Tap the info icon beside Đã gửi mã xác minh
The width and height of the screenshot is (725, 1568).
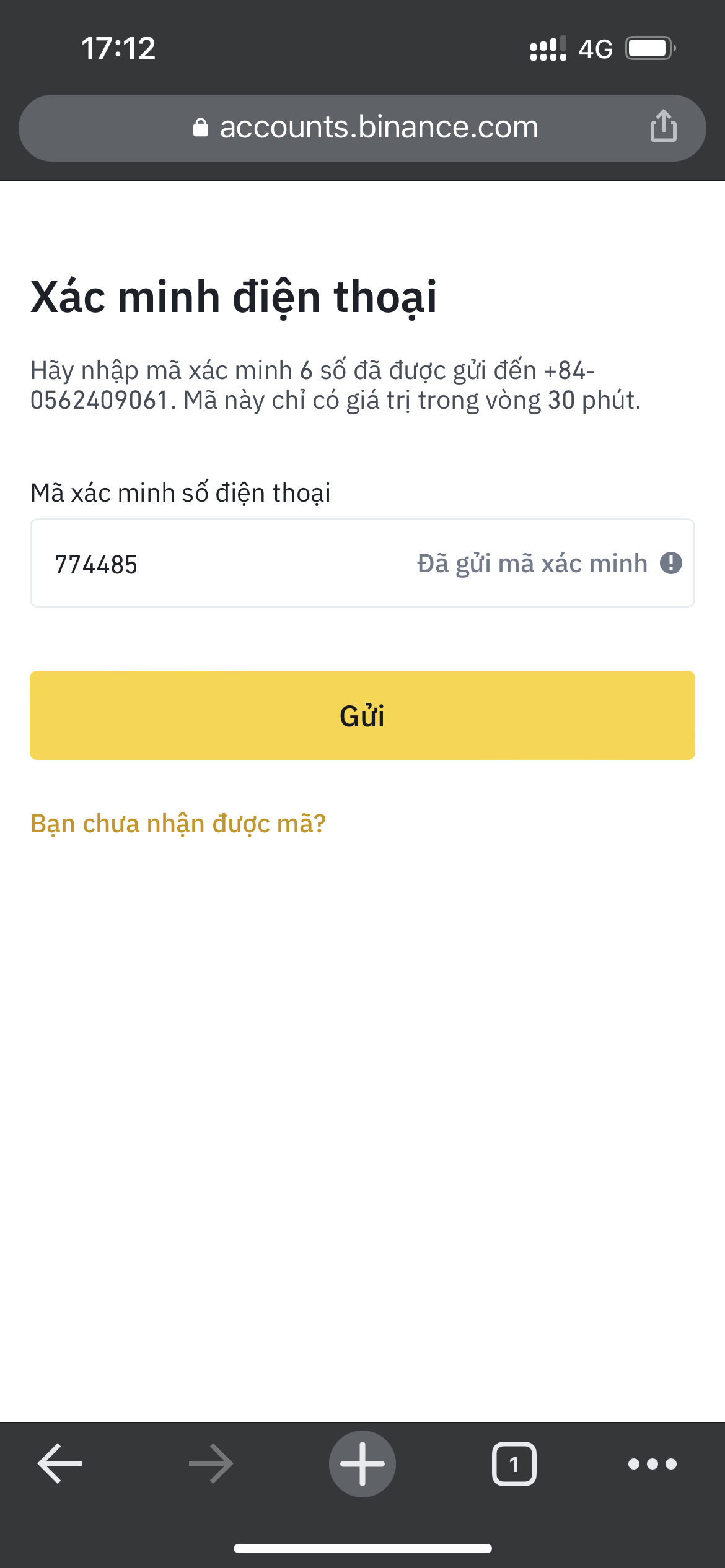click(x=670, y=563)
